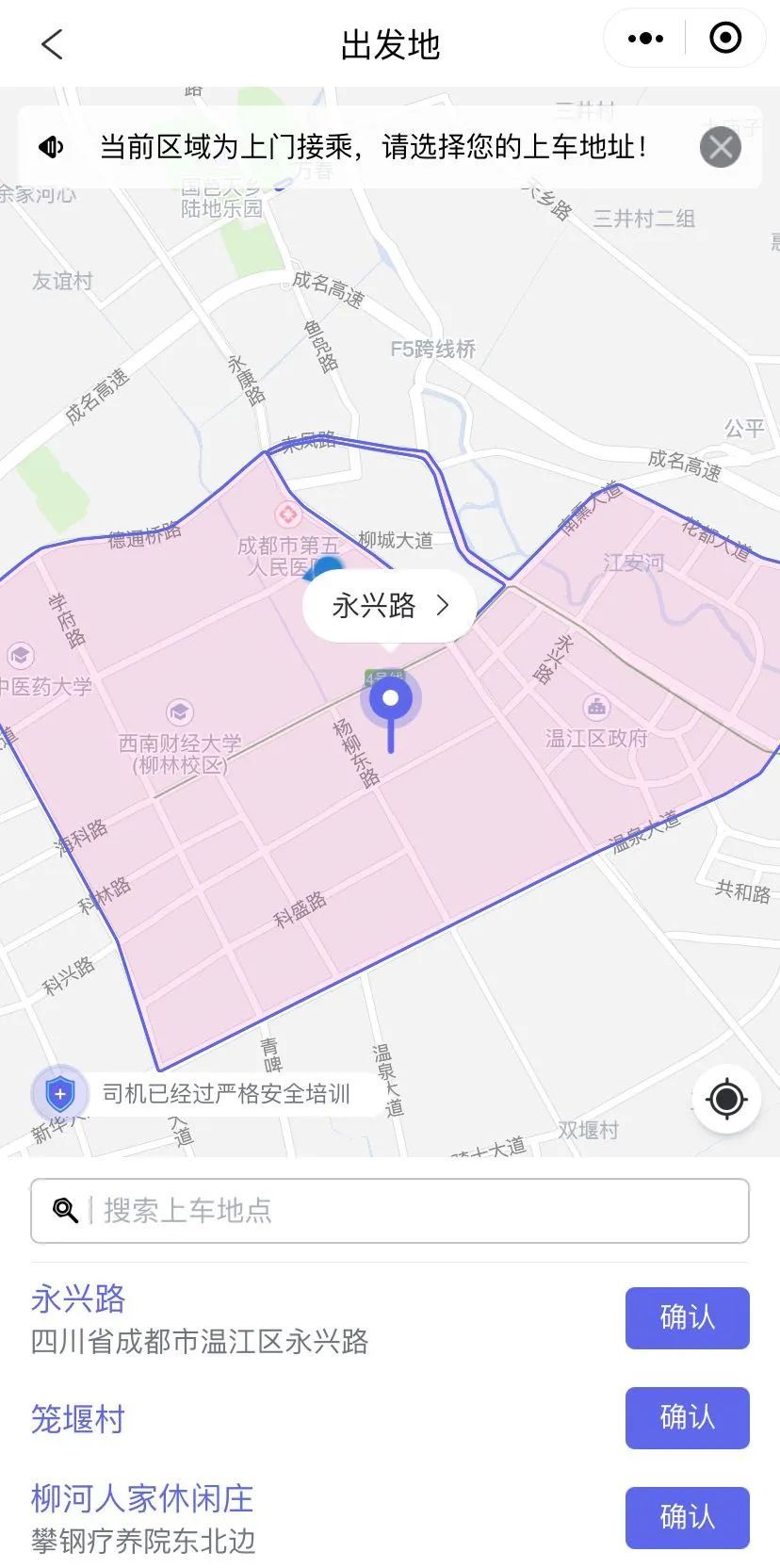Image resolution: width=780 pixels, height=1568 pixels.
Task: Confirm 柳河人家休闲庄 as pickup point
Action: [x=687, y=1517]
